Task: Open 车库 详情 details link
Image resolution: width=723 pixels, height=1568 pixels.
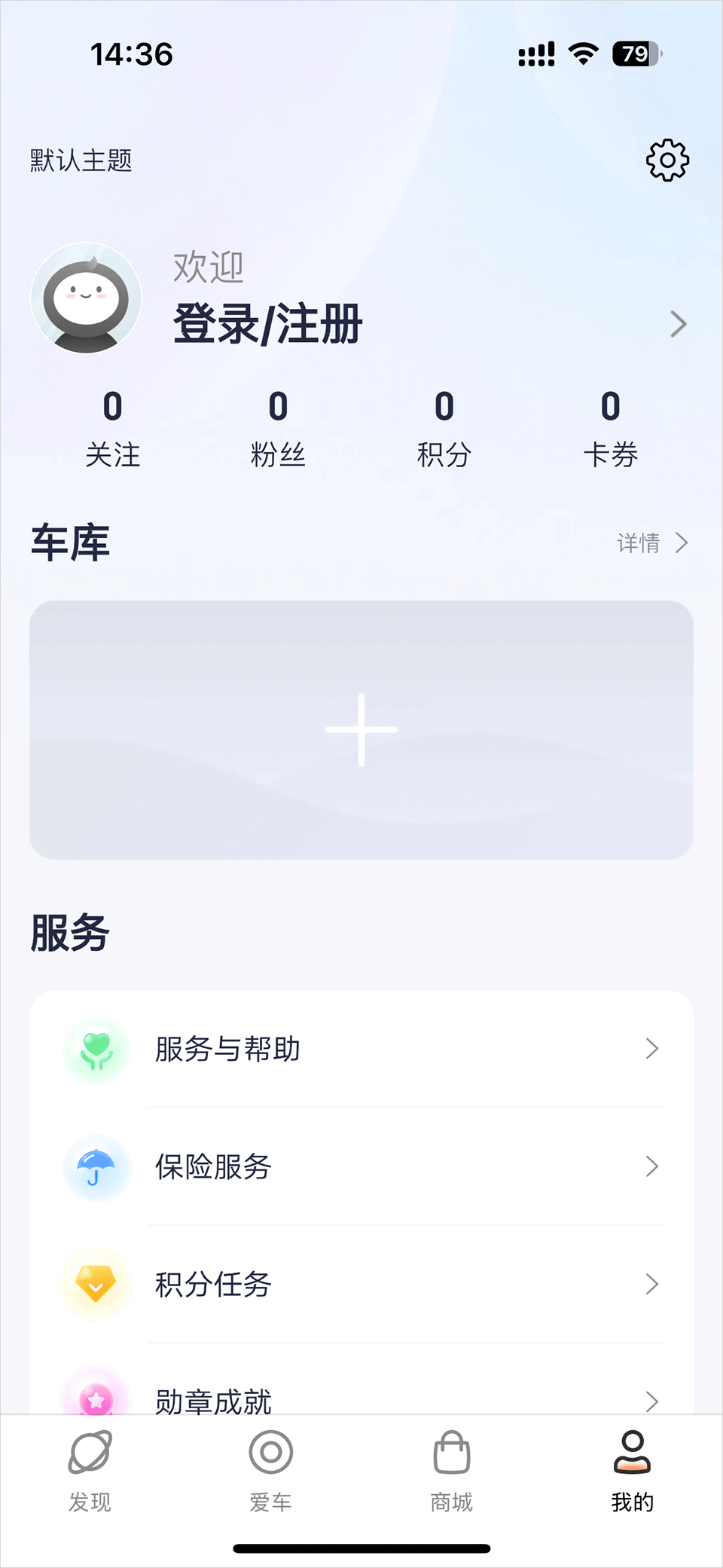Action: pyautogui.click(x=651, y=543)
